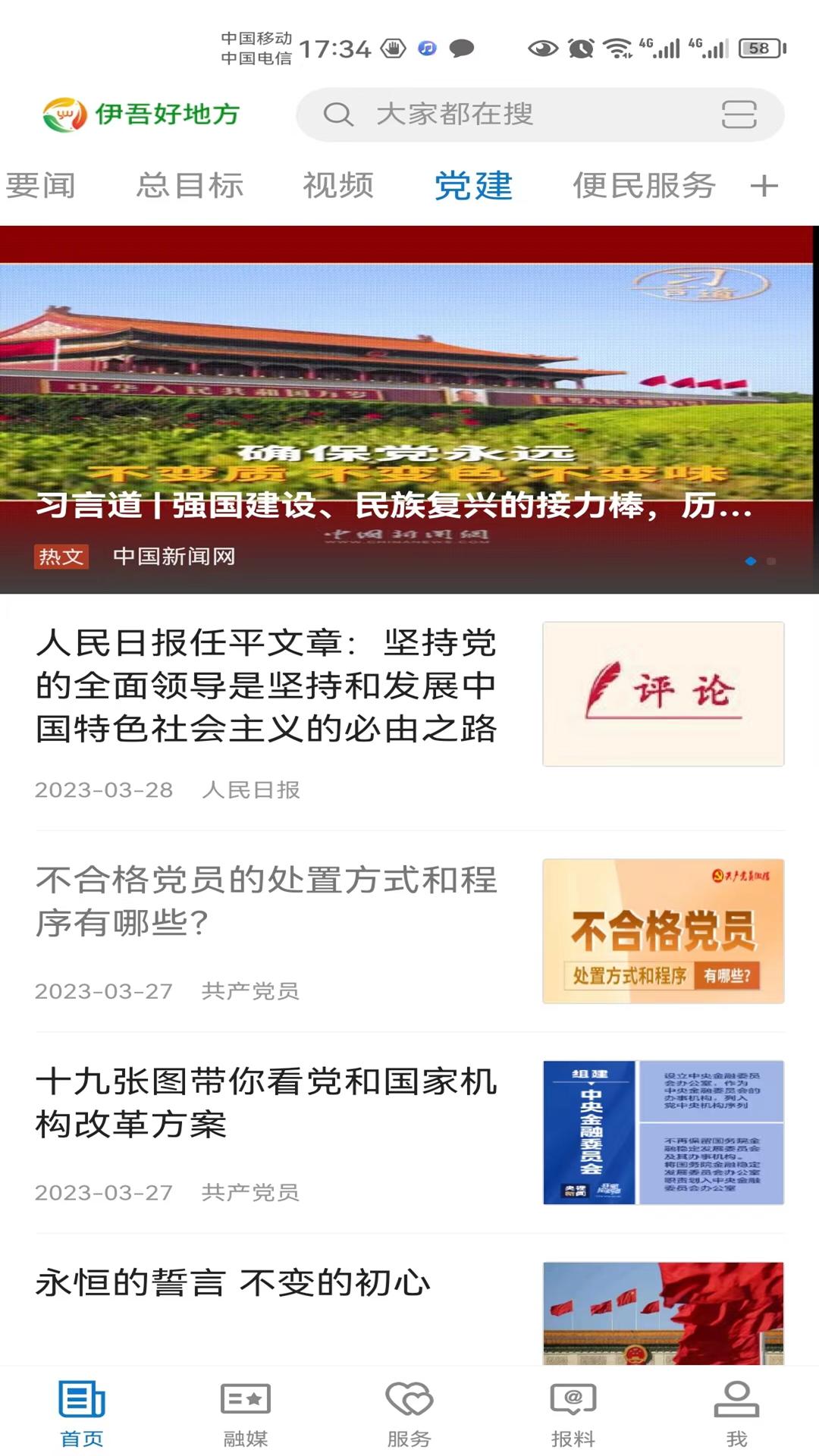
Task: Tap the magnifier icon in the search bar
Action: pos(339,115)
